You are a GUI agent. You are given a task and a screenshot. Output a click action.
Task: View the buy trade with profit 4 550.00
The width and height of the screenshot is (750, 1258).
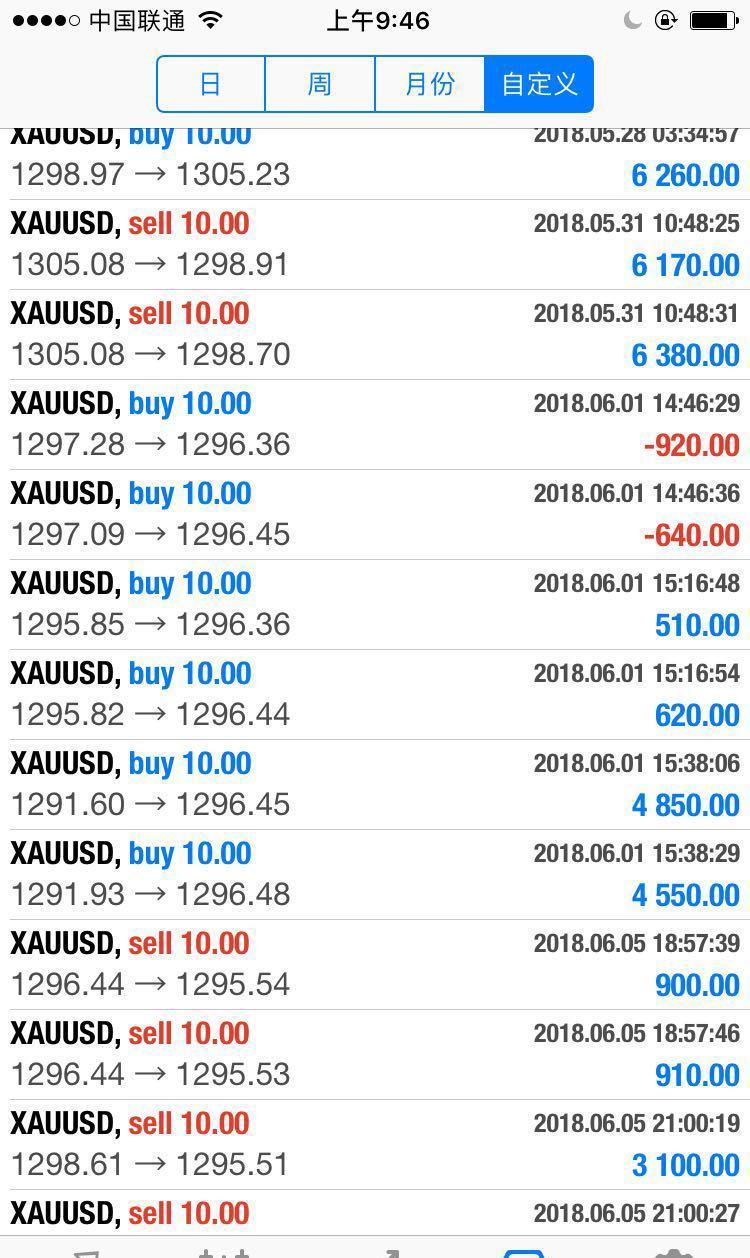pos(375,875)
